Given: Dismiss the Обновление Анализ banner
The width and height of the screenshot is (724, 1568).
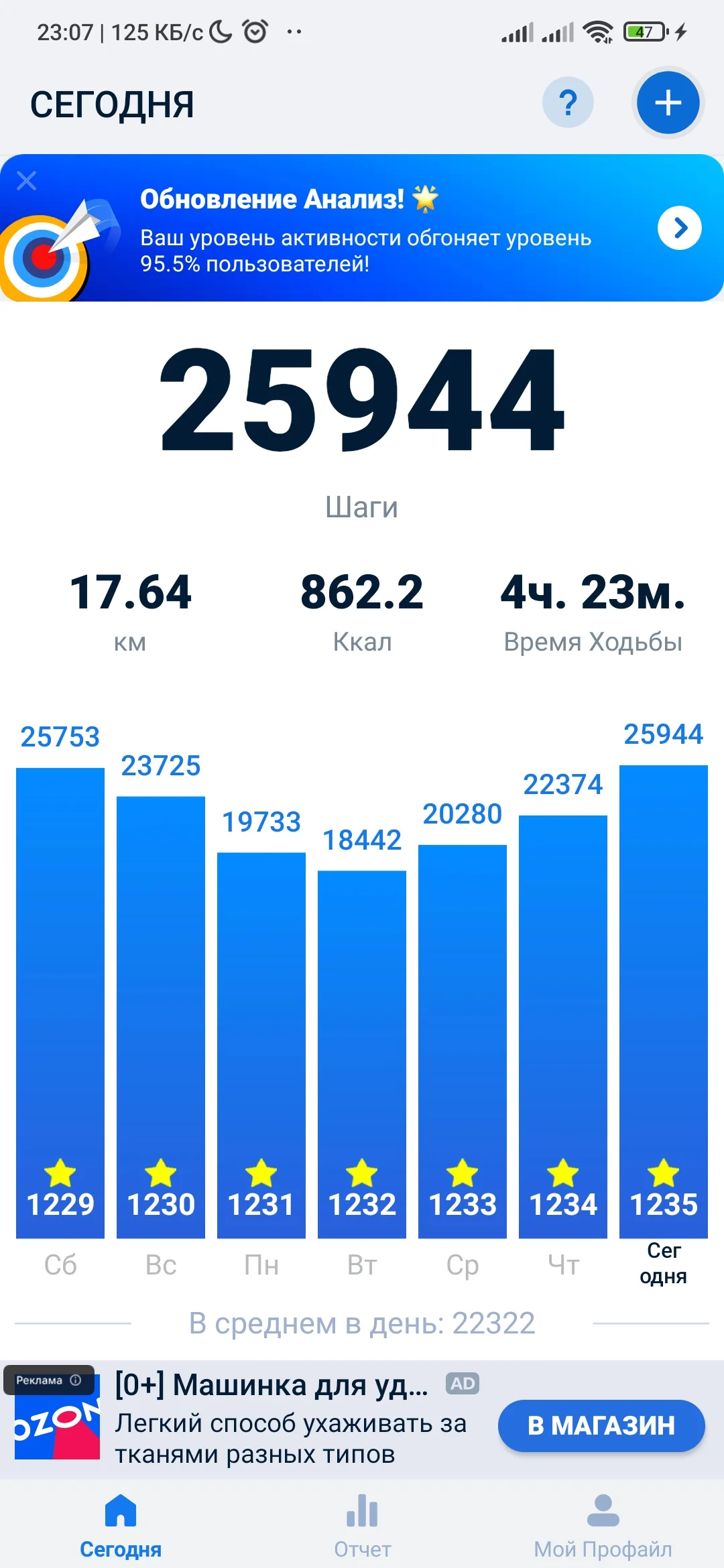Looking at the screenshot, I should [27, 180].
